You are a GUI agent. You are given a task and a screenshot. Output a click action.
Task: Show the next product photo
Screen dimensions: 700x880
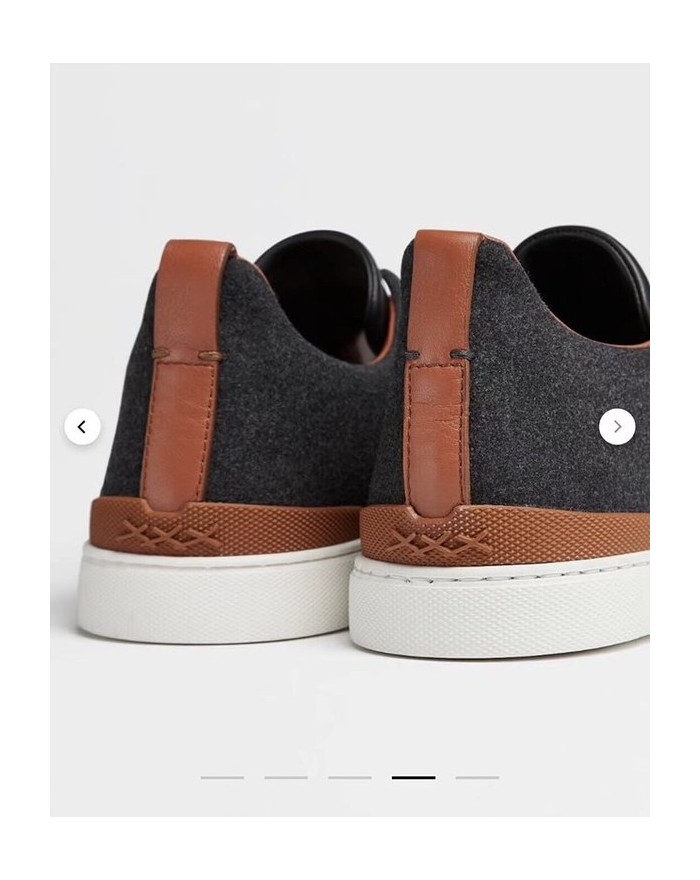click(x=617, y=427)
